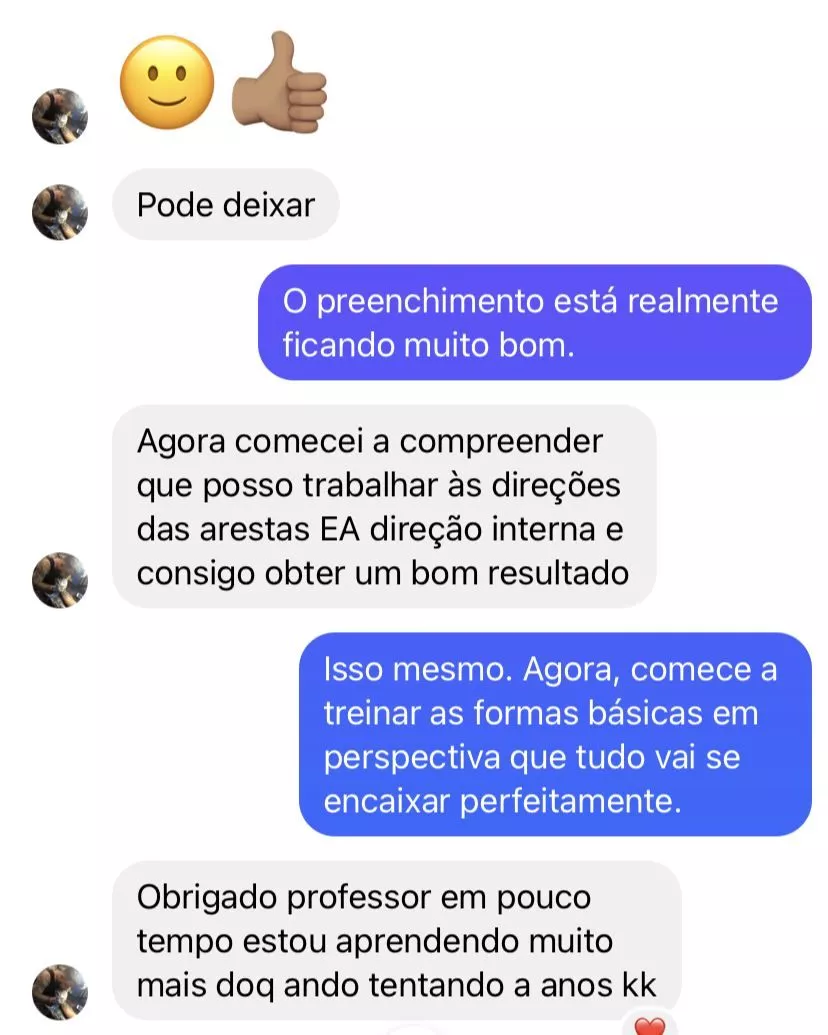Tap avatar next to the thumbs-up emoji message

pos(60,116)
